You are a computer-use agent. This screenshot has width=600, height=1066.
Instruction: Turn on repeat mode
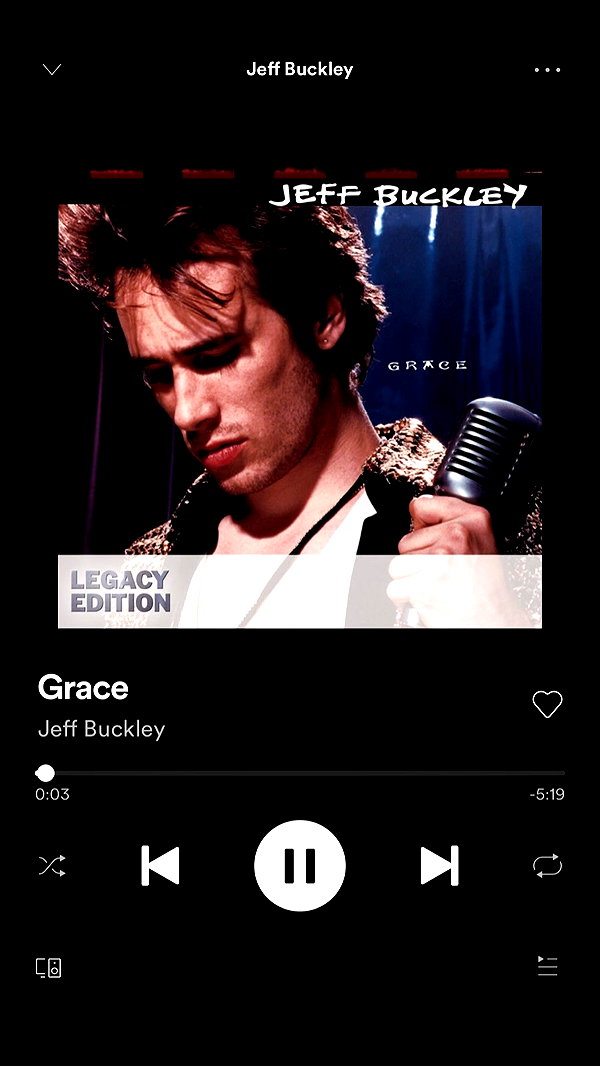[547, 865]
